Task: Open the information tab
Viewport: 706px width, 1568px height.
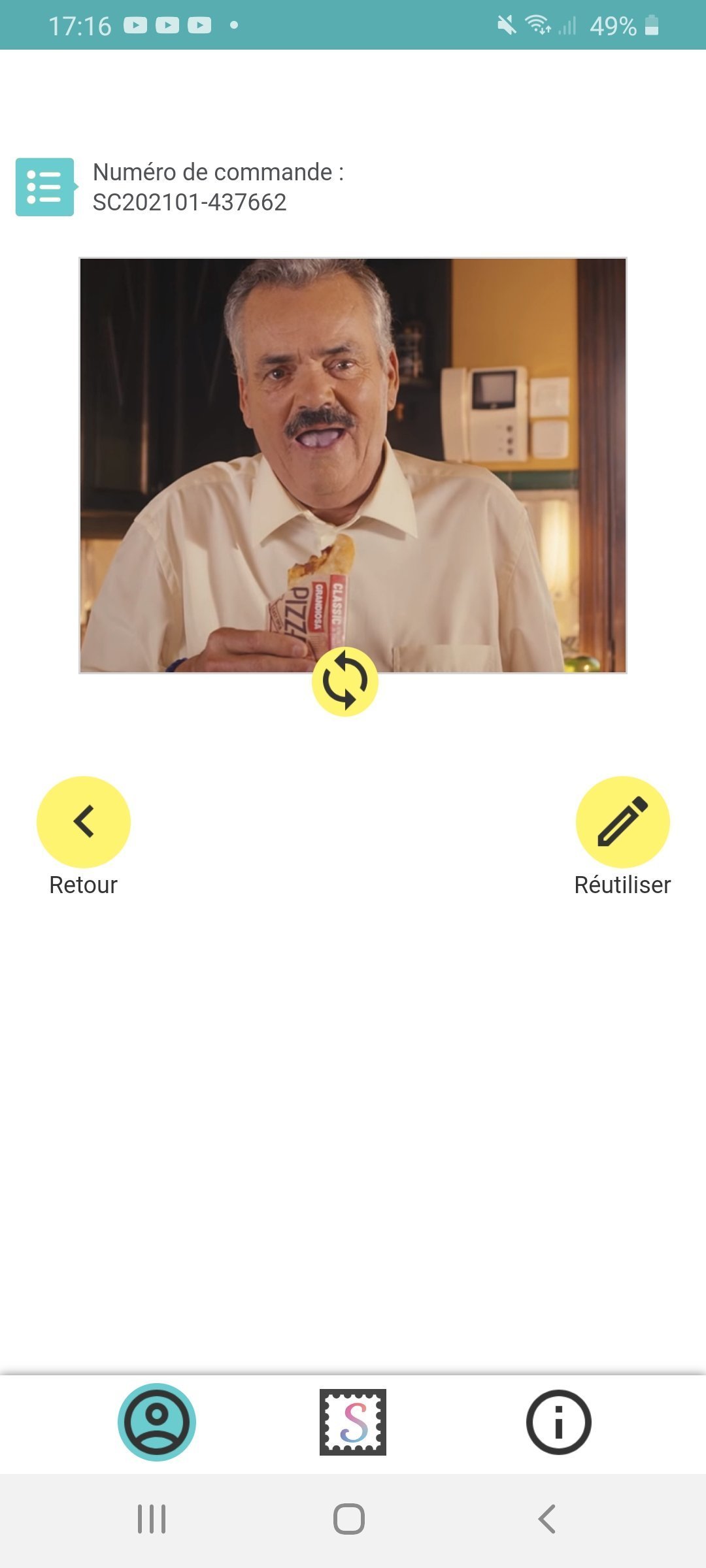Action: [559, 1422]
